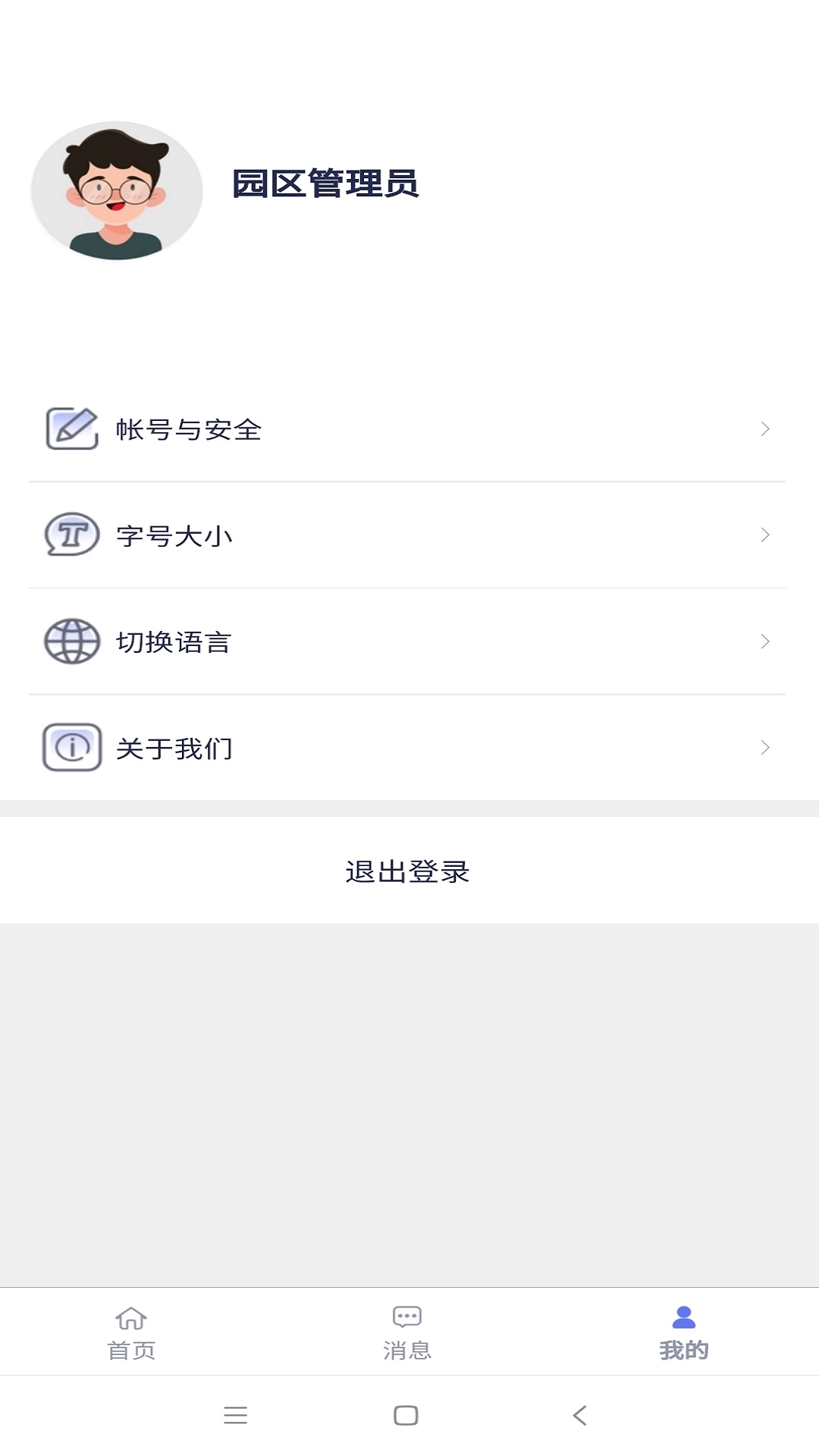Open the 关于我们 disclosure arrow
819x1456 pixels.
click(765, 749)
